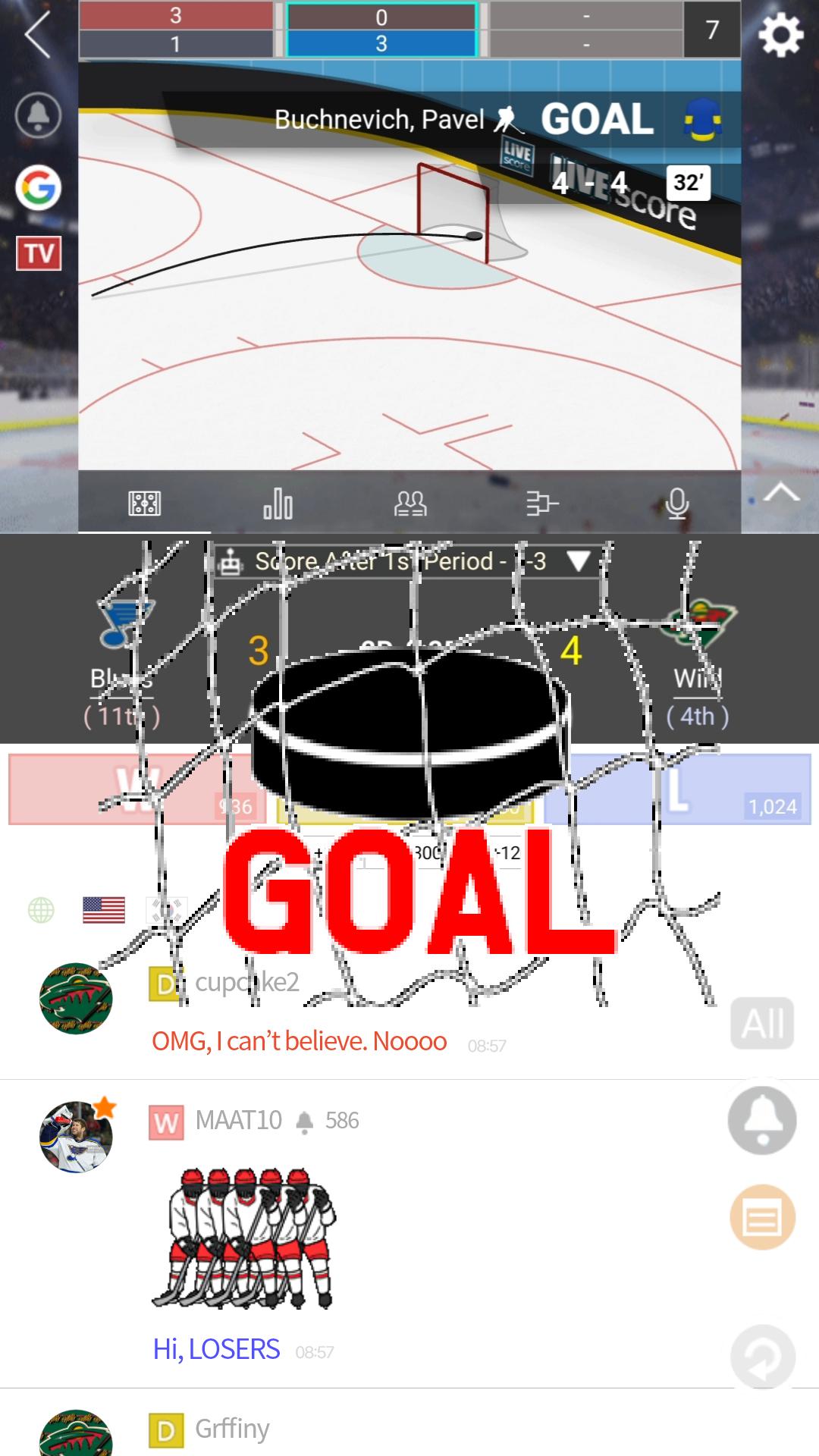This screenshot has width=819, height=1456.
Task: Switch to the statistics bar chart tab
Action: (x=278, y=503)
